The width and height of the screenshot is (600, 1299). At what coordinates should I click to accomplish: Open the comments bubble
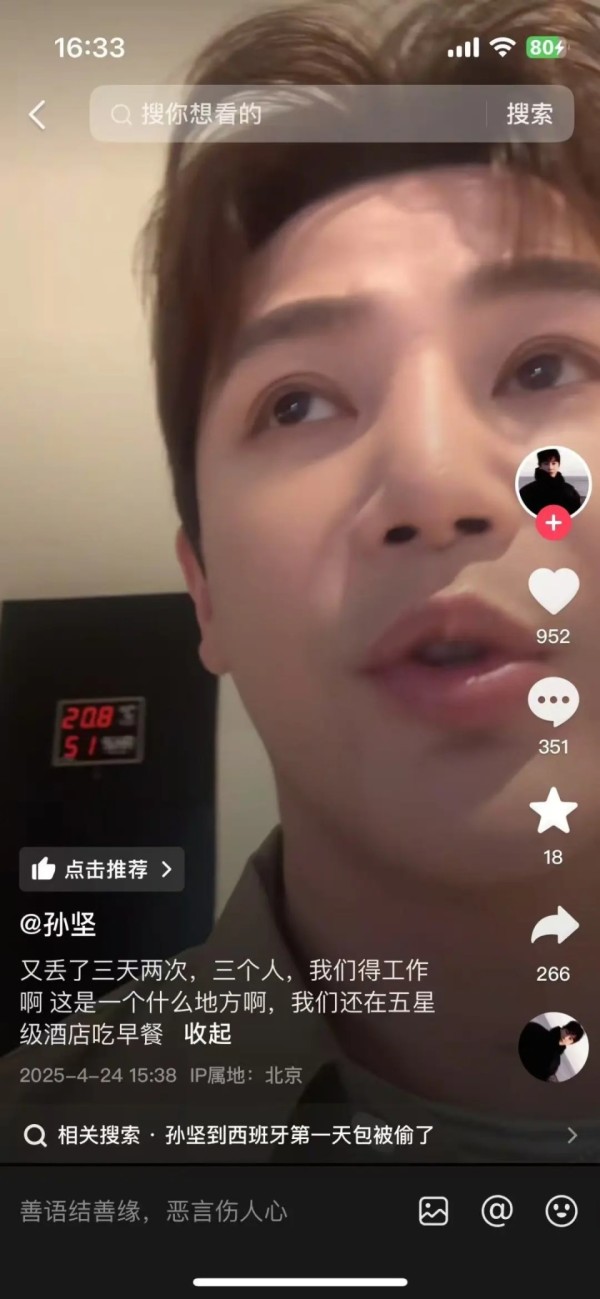tap(553, 702)
